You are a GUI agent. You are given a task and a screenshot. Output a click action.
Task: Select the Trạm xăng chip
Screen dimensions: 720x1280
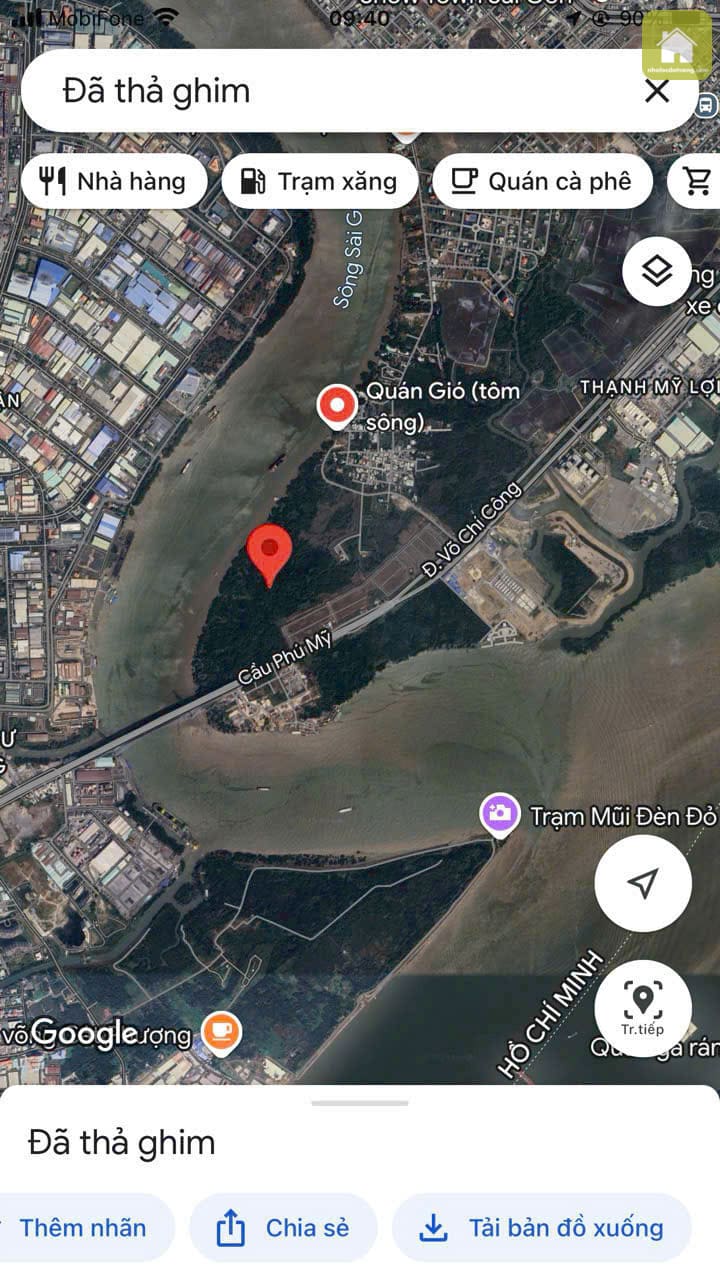coord(320,181)
